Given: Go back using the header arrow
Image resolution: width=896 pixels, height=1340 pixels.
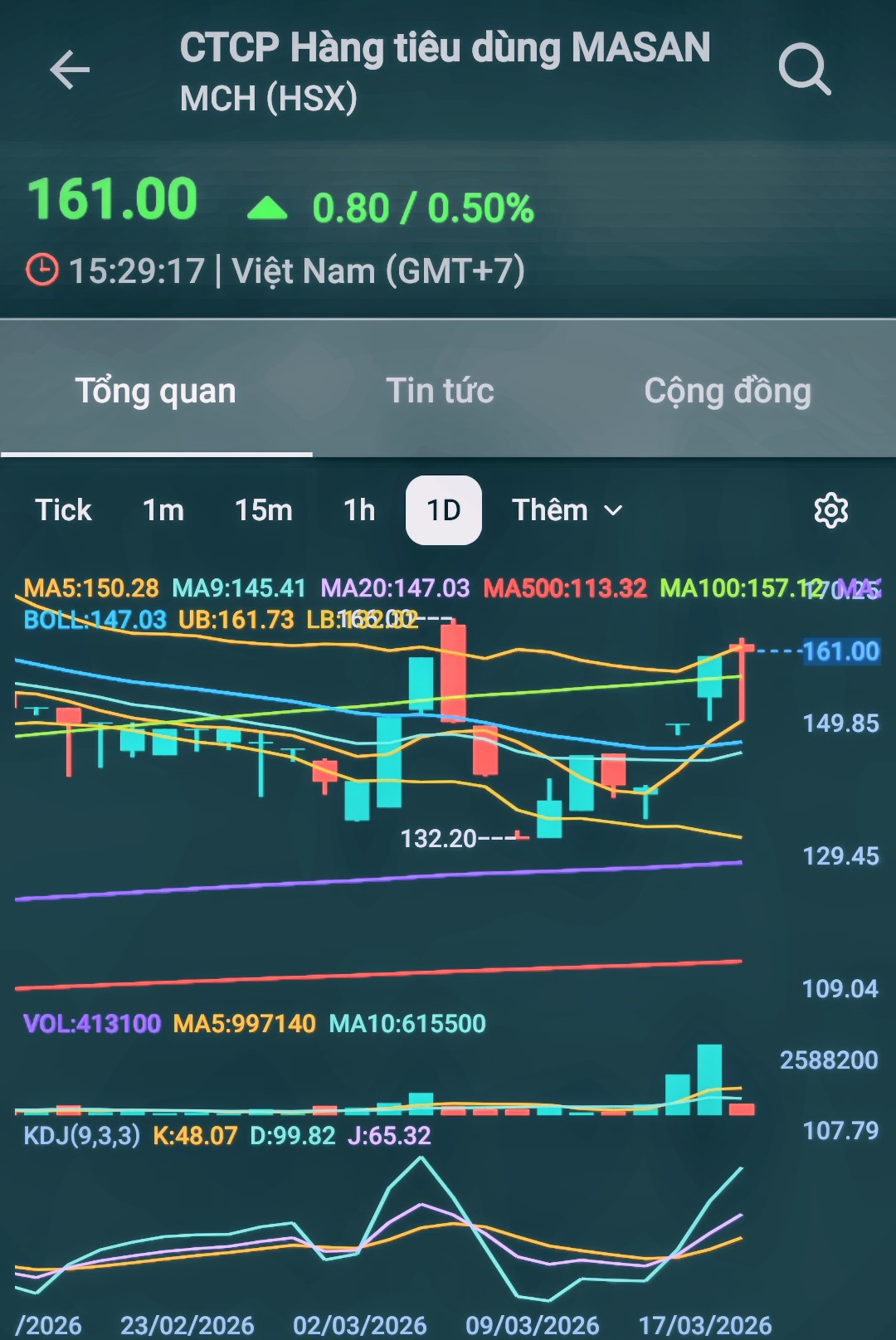Looking at the screenshot, I should (70, 69).
